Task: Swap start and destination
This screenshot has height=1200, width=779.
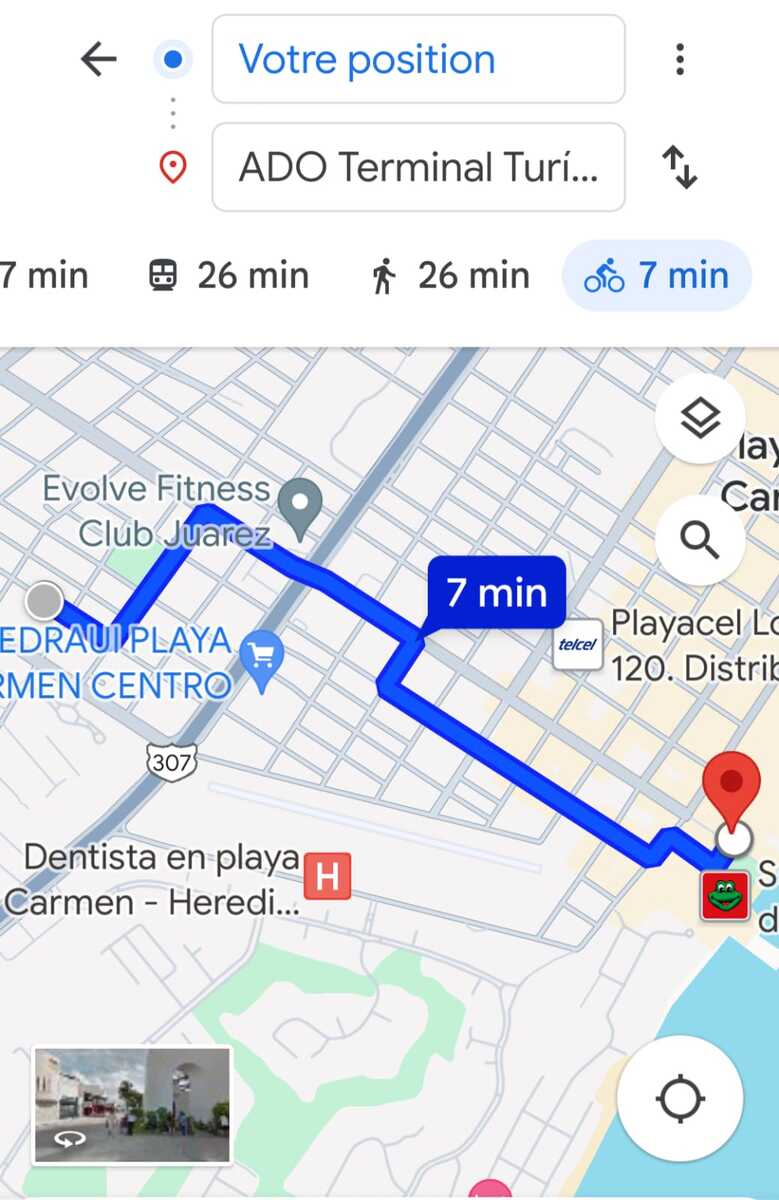Action: click(680, 167)
